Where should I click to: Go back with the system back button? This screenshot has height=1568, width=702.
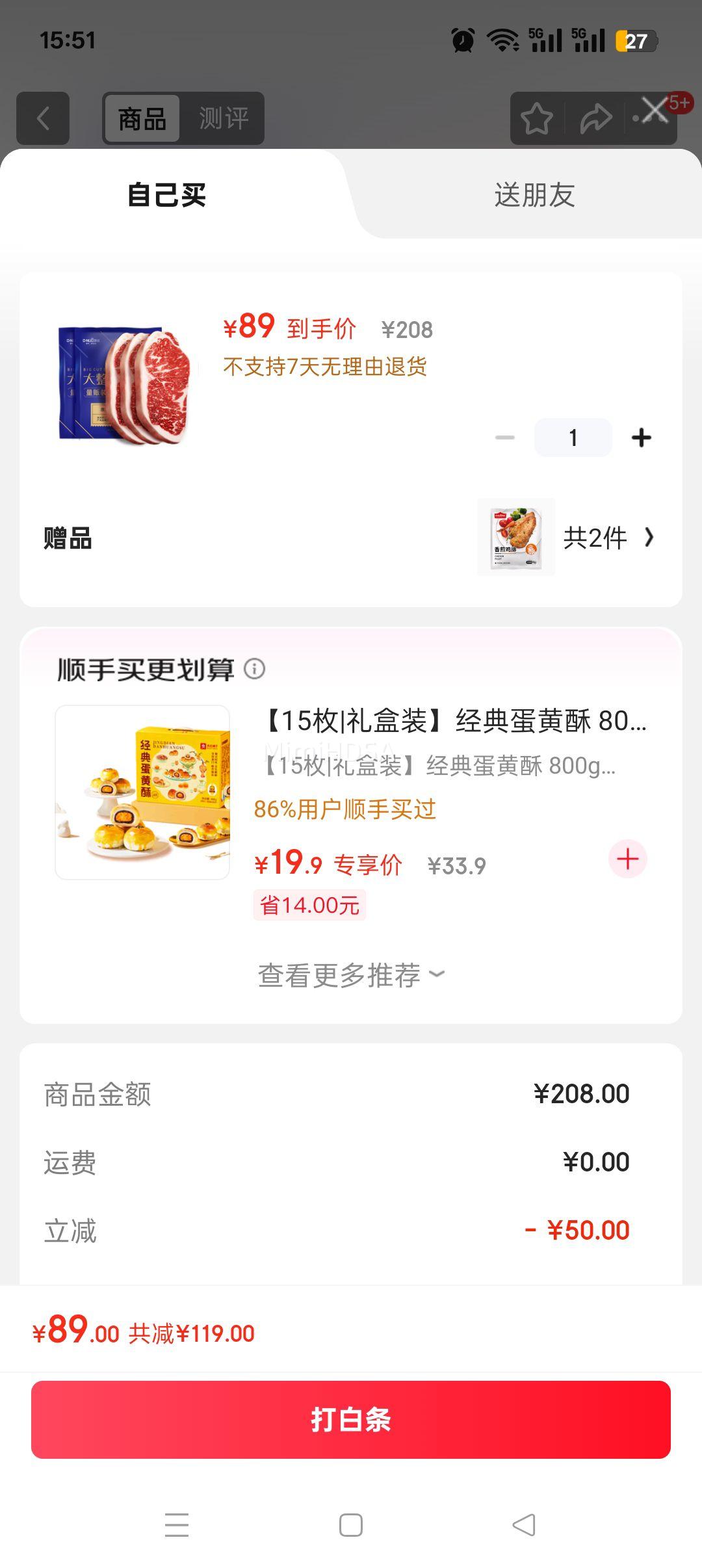click(x=524, y=1525)
